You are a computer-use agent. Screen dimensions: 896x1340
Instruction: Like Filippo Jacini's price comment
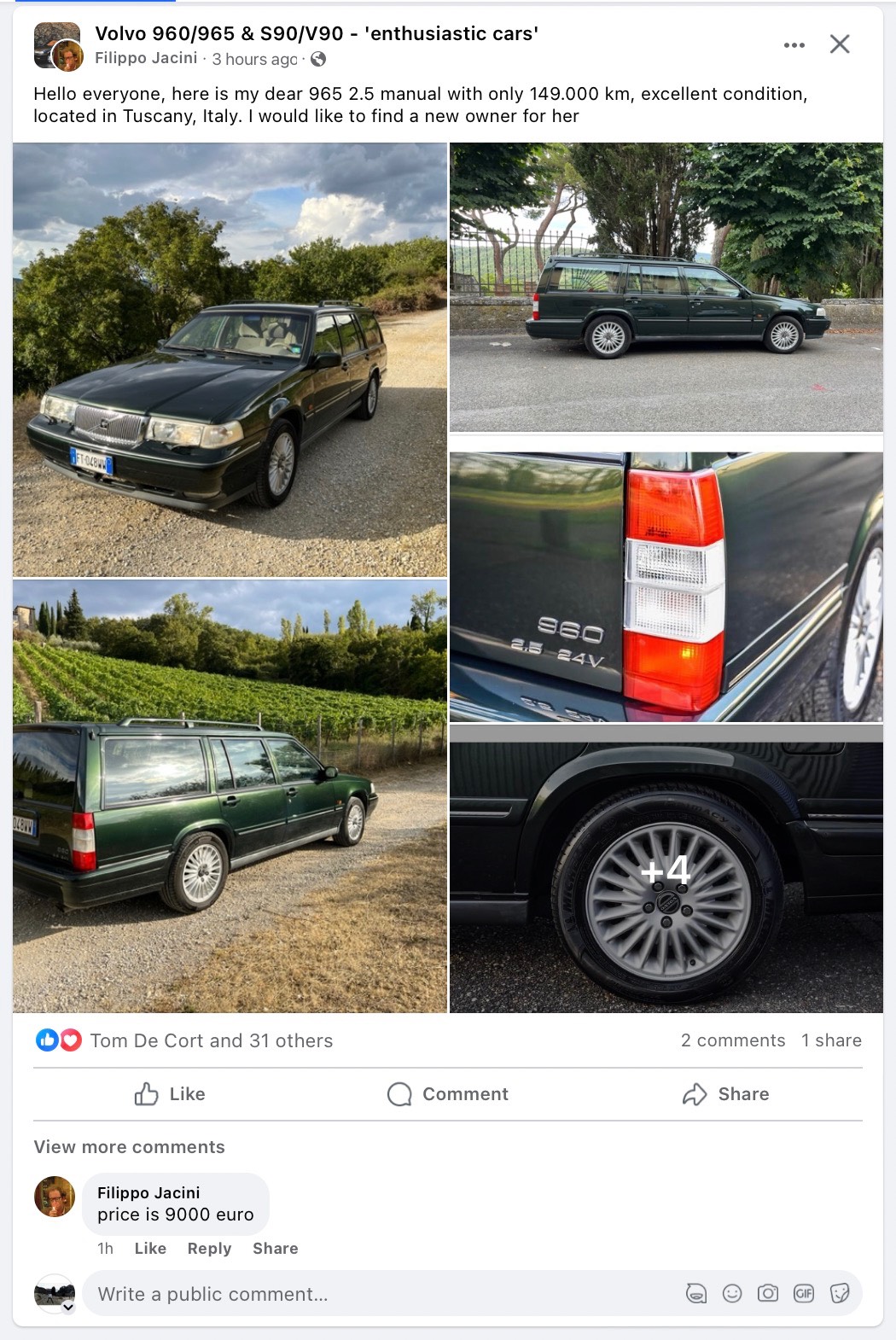tap(150, 1249)
